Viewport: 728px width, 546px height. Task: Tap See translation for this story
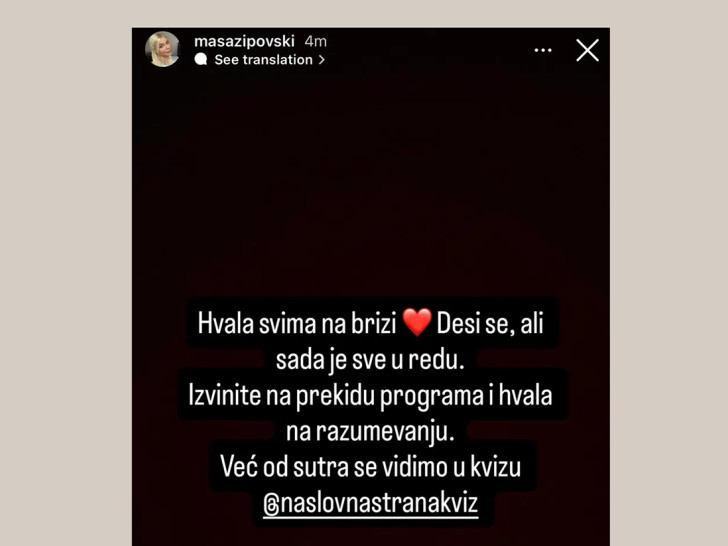click(x=263, y=60)
